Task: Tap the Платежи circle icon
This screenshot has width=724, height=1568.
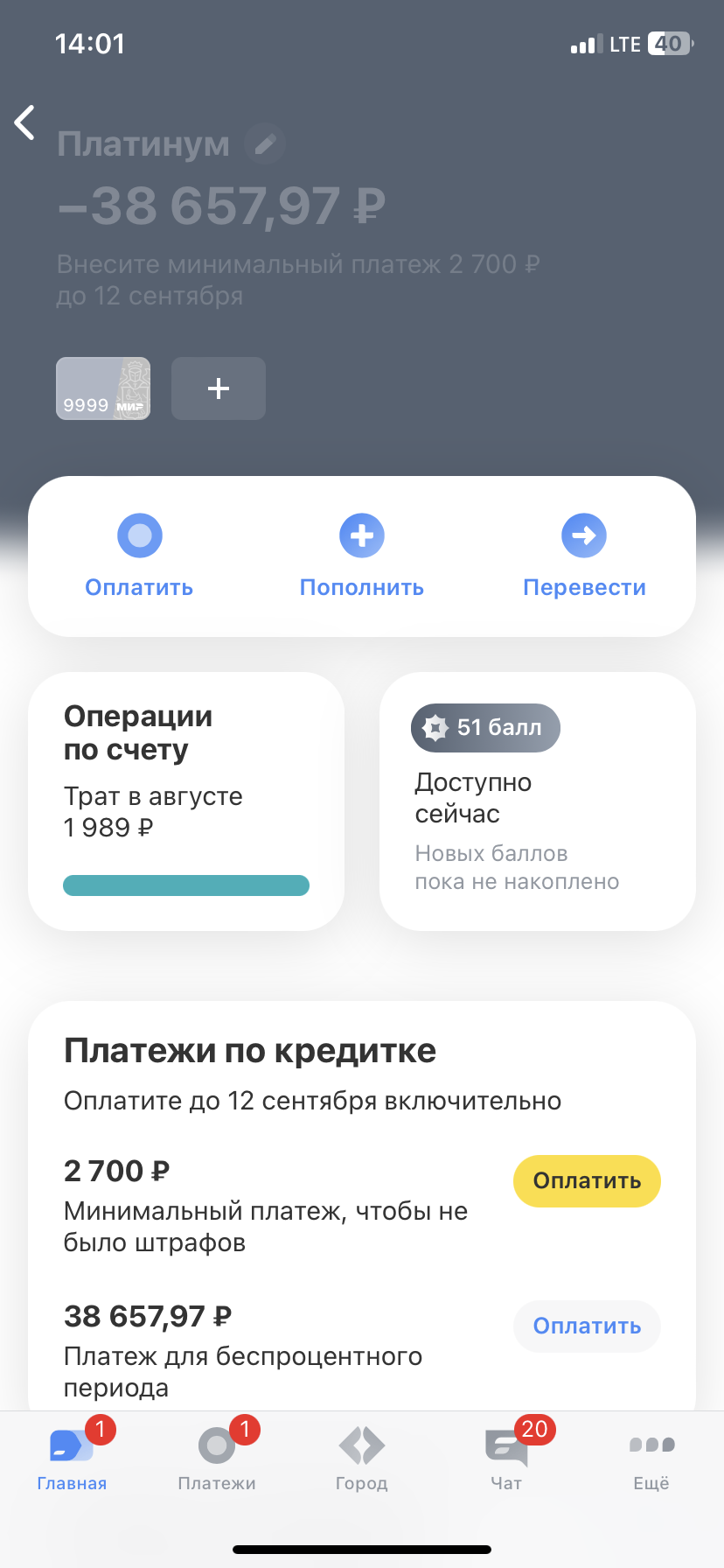Action: coord(217,1445)
